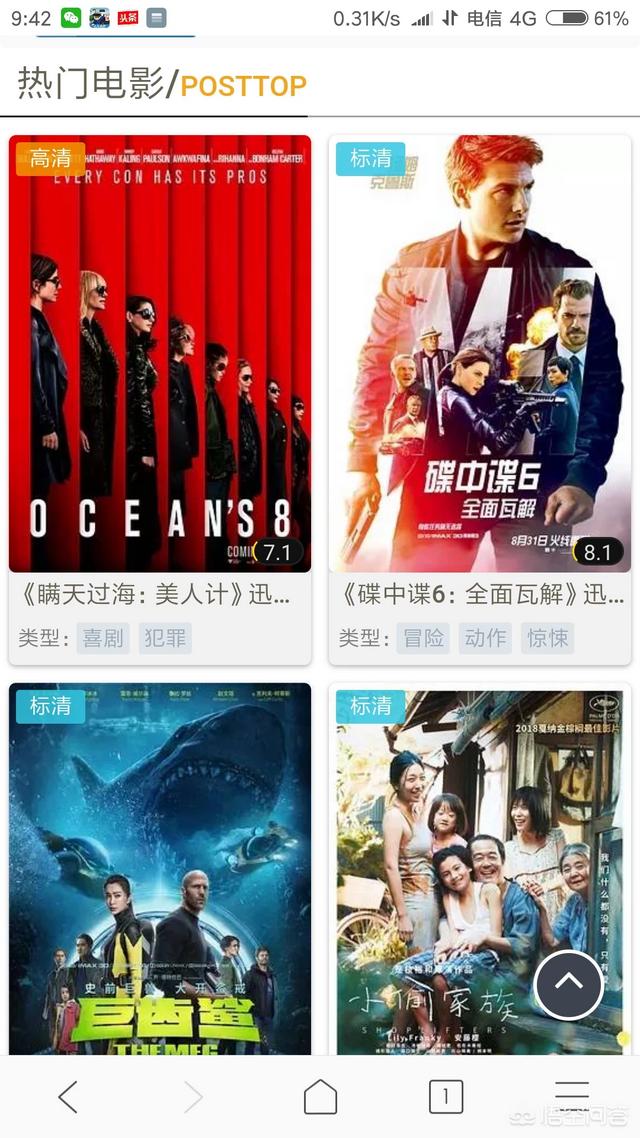
Task: Go to the browser home page
Action: coord(320,1097)
